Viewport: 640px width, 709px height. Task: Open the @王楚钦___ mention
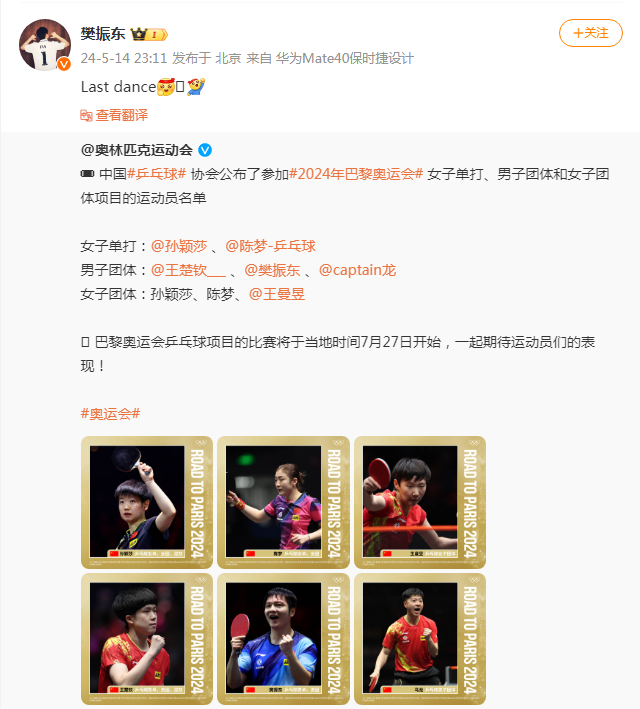click(x=188, y=269)
